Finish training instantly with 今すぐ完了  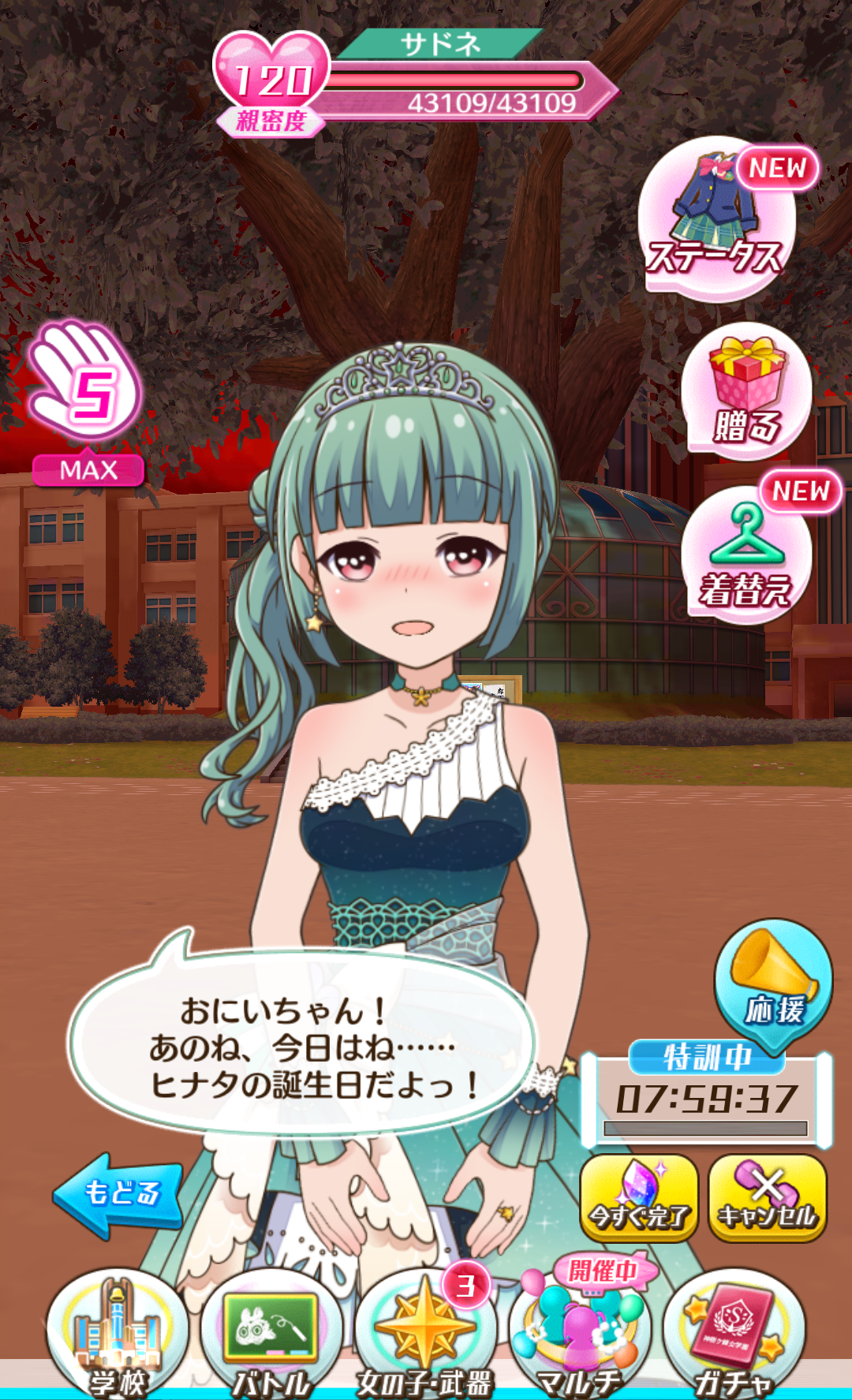click(639, 1197)
